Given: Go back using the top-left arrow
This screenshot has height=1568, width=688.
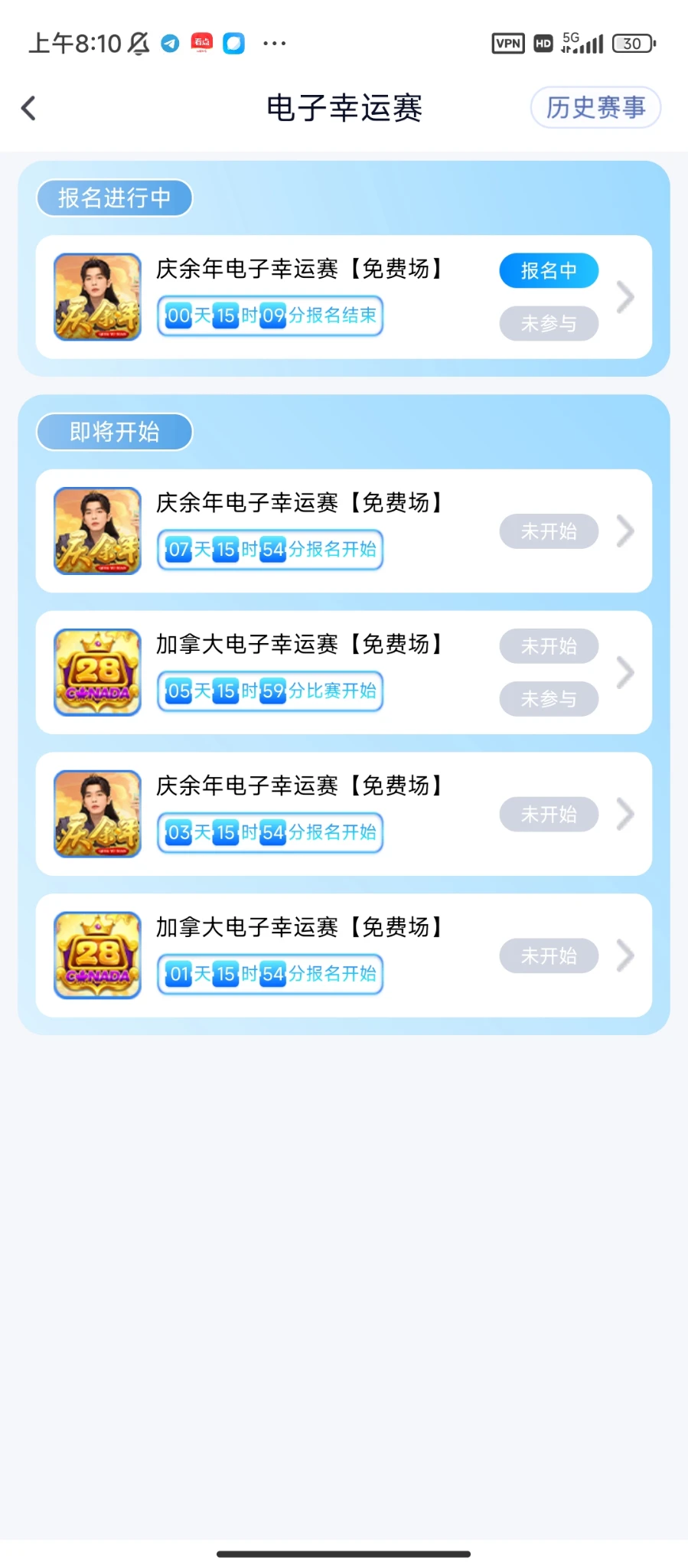Looking at the screenshot, I should pyautogui.click(x=29, y=108).
